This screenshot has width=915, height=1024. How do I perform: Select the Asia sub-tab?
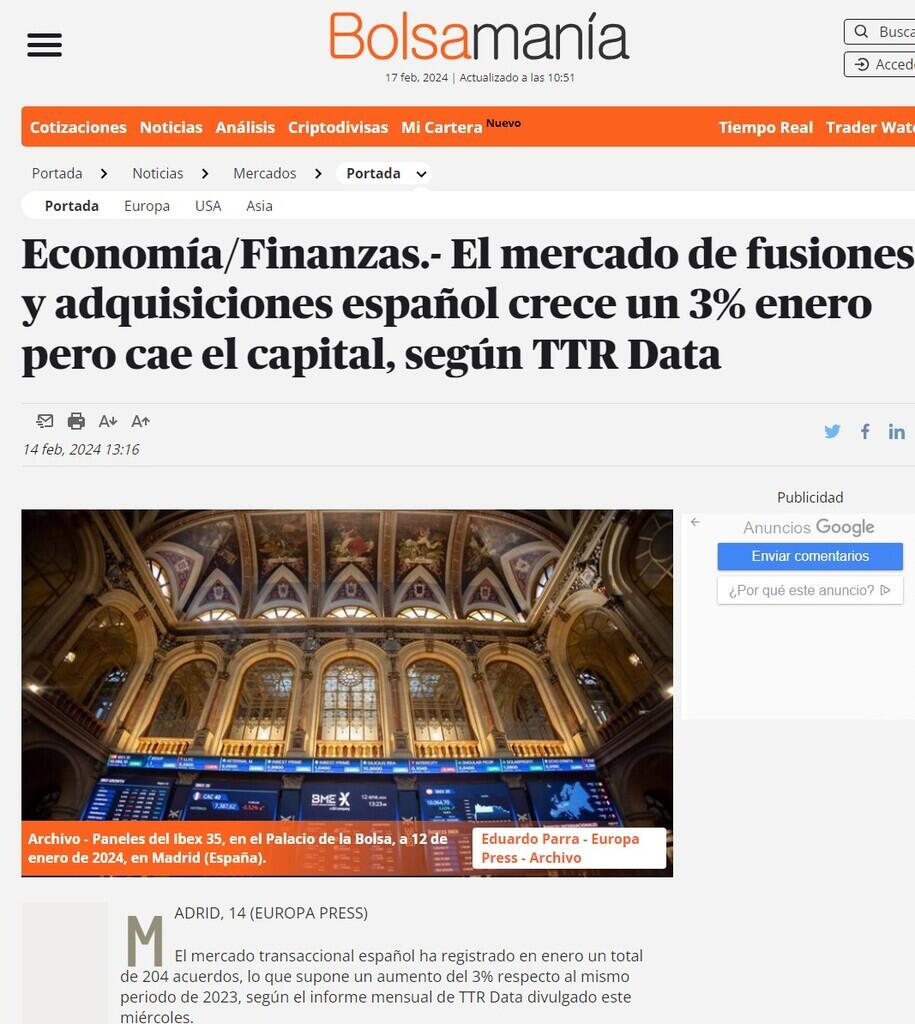[259, 206]
